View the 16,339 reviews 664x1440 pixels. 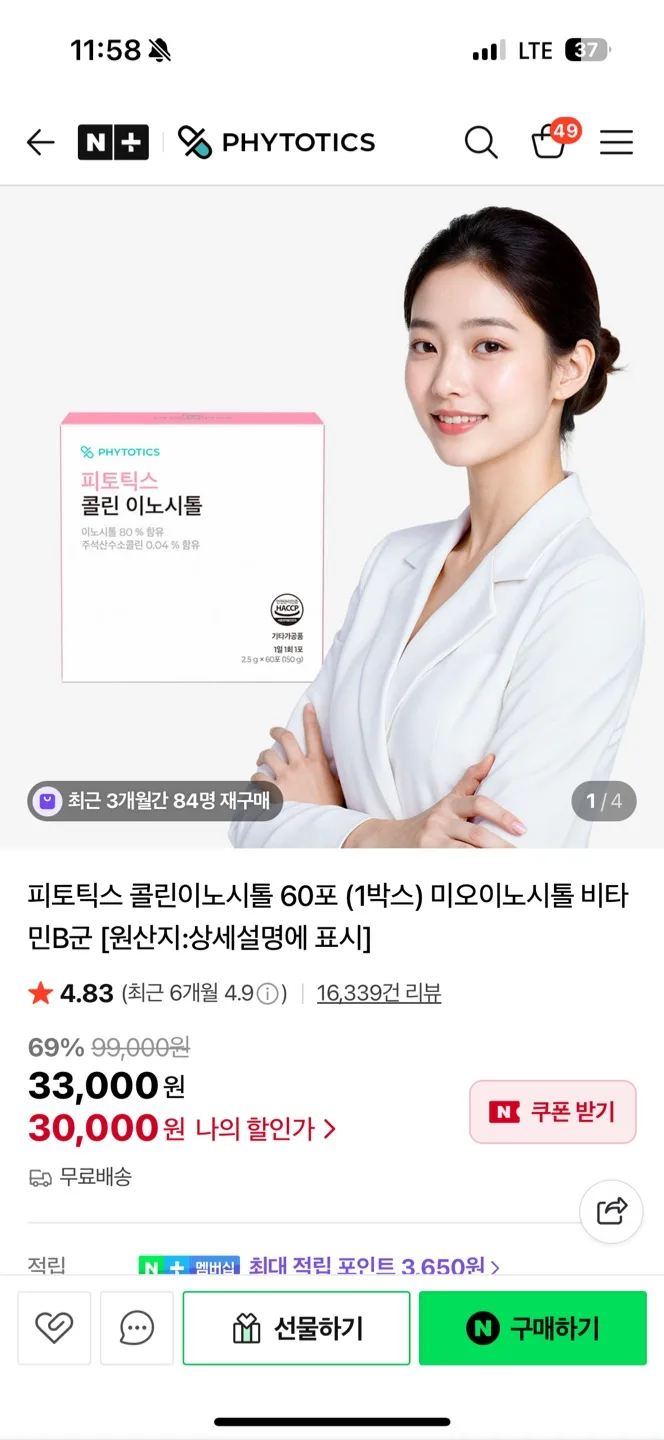379,993
